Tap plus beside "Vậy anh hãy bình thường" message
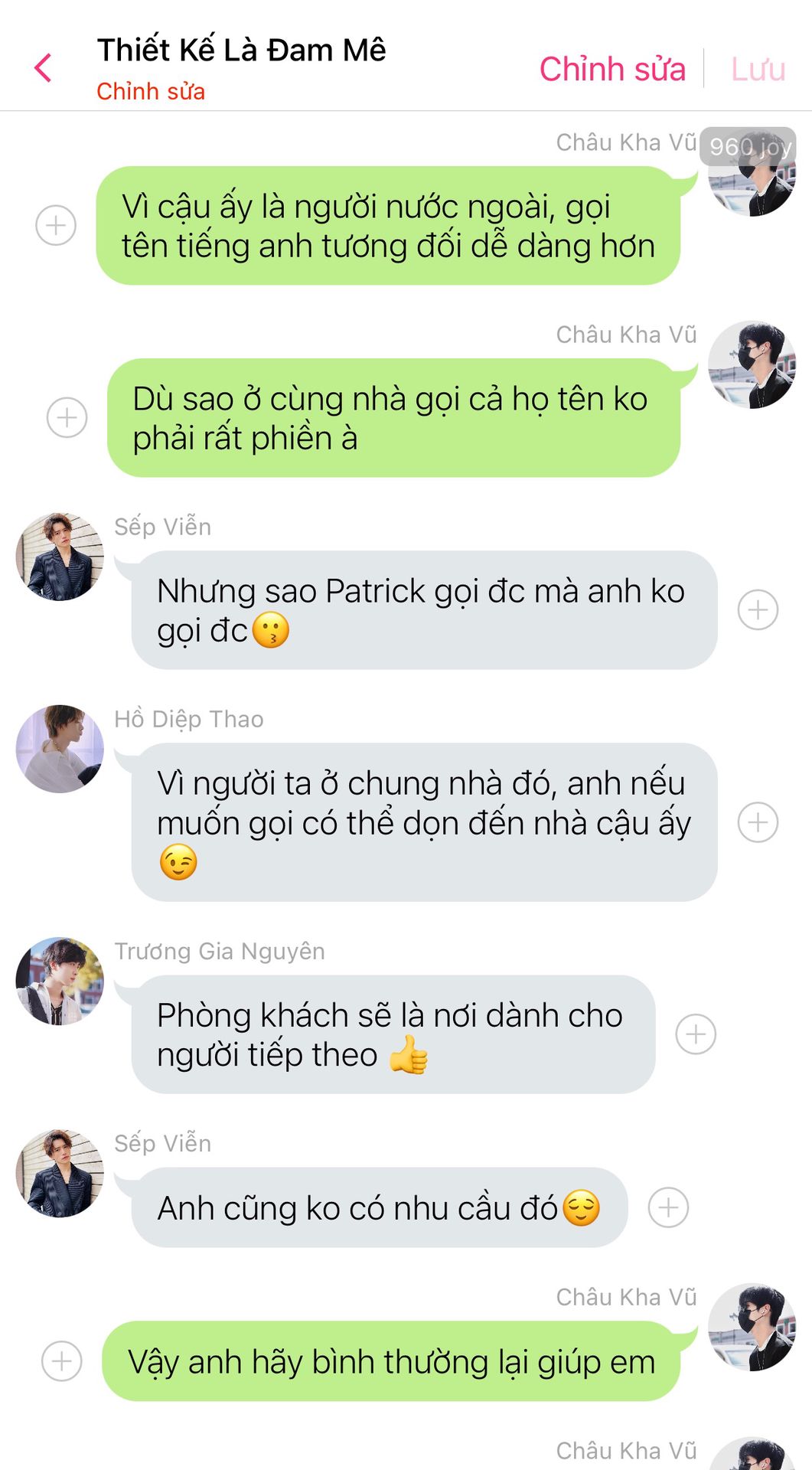Image resolution: width=812 pixels, height=1470 pixels. 61,1361
